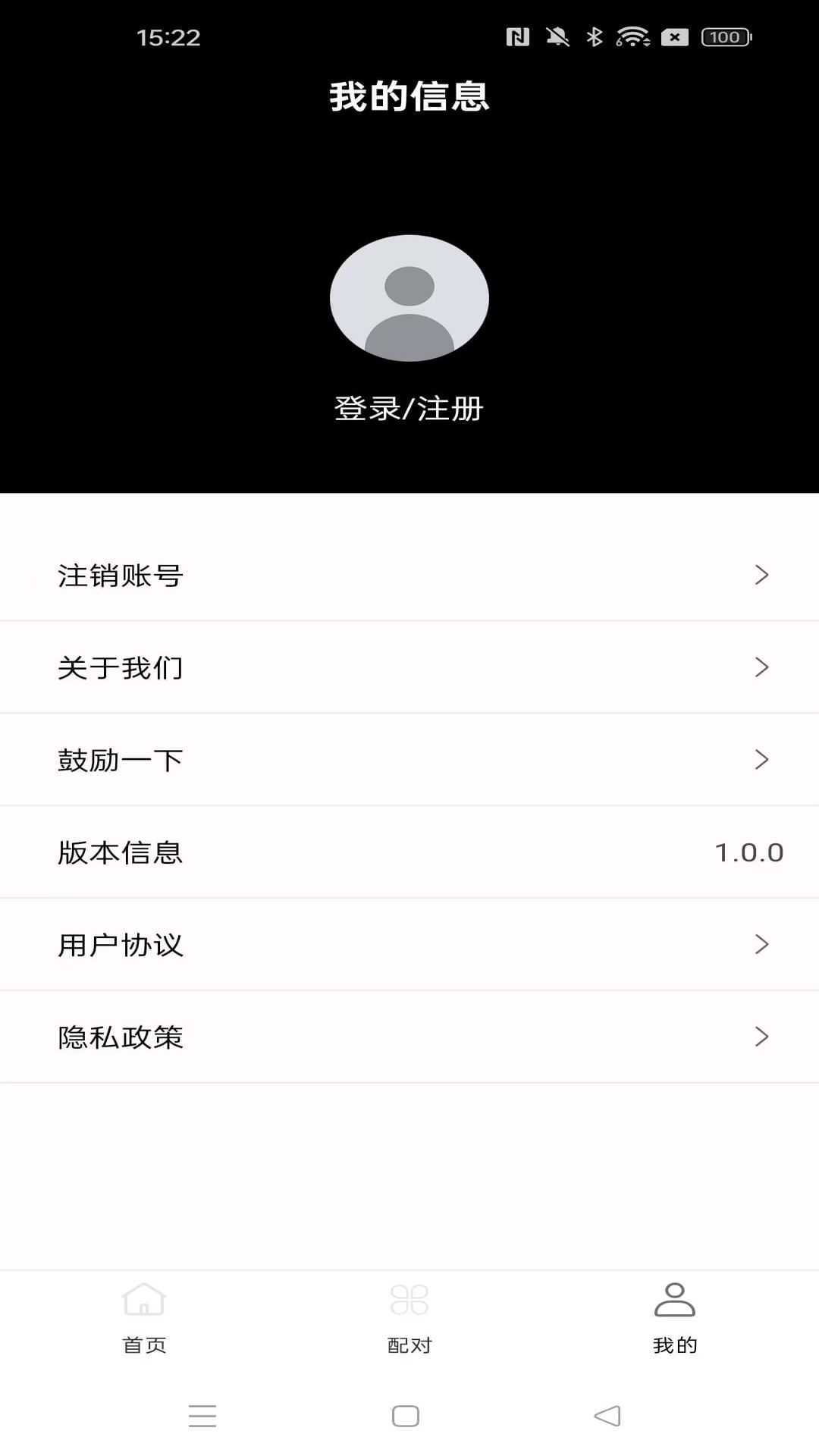Open 关于我们 page
Viewport: 819px width, 1456px height.
(409, 668)
